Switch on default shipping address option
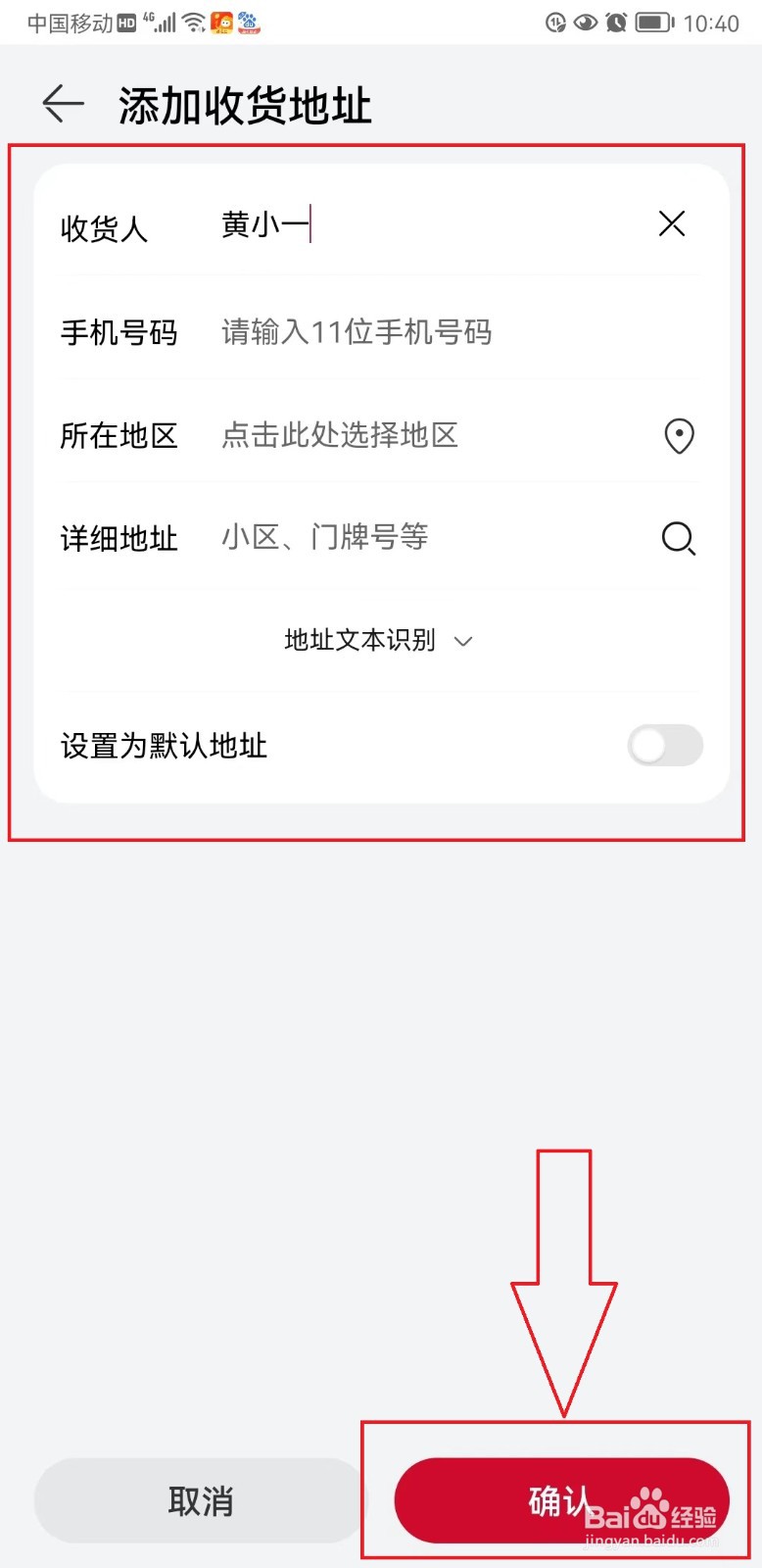This screenshot has height=1568, width=762. 664,745
